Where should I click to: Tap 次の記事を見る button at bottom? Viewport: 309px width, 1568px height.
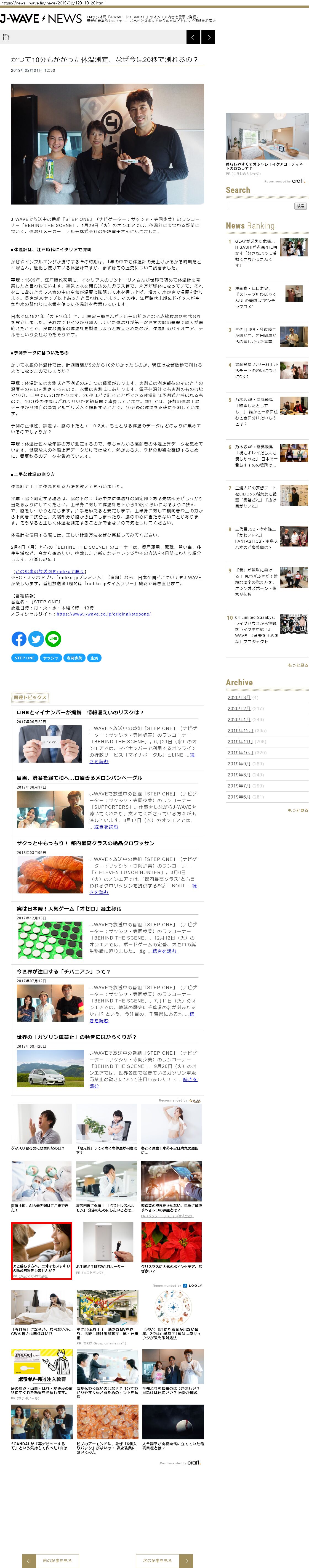pyautogui.click(x=158, y=1556)
